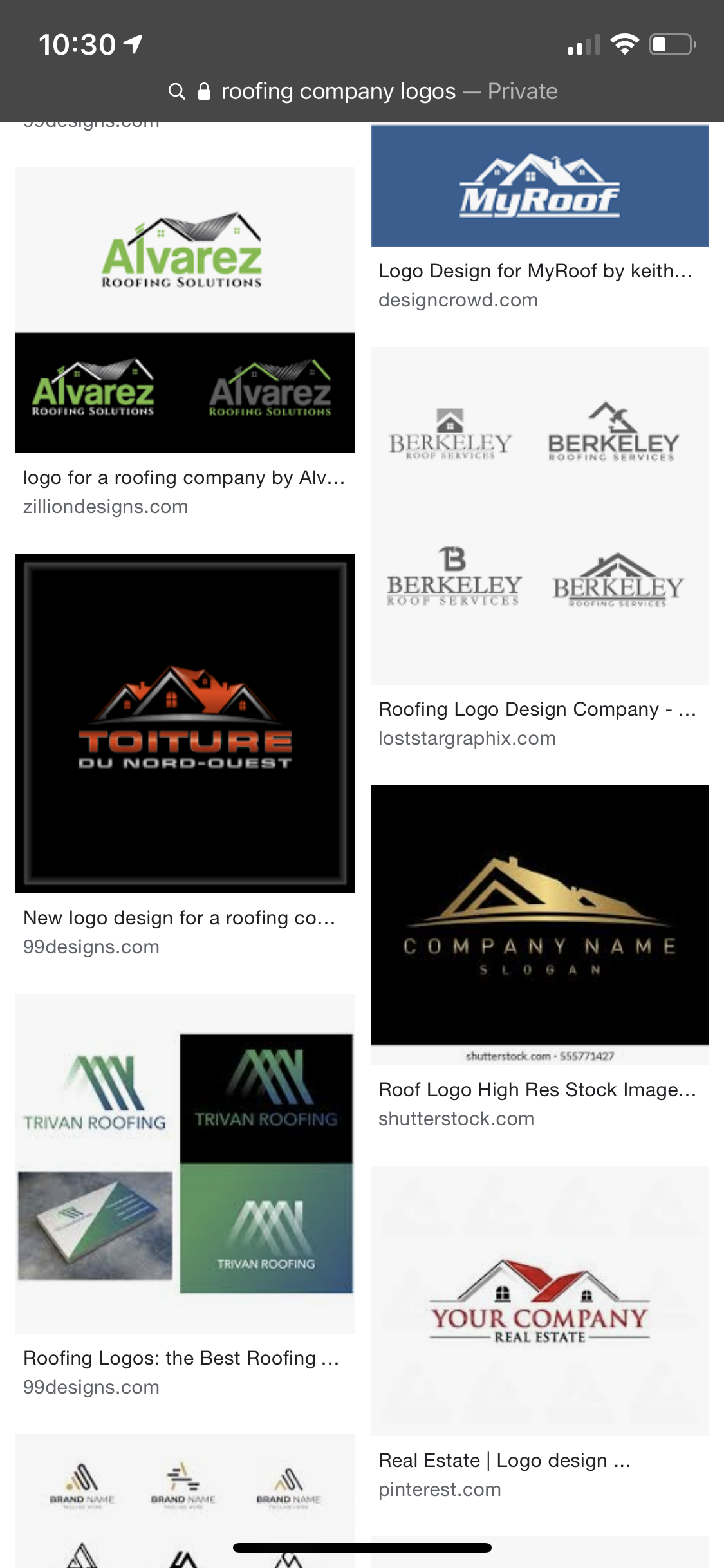Open the Toiture du Nord-Ouest logo image
Image resolution: width=724 pixels, height=1568 pixels.
point(185,723)
